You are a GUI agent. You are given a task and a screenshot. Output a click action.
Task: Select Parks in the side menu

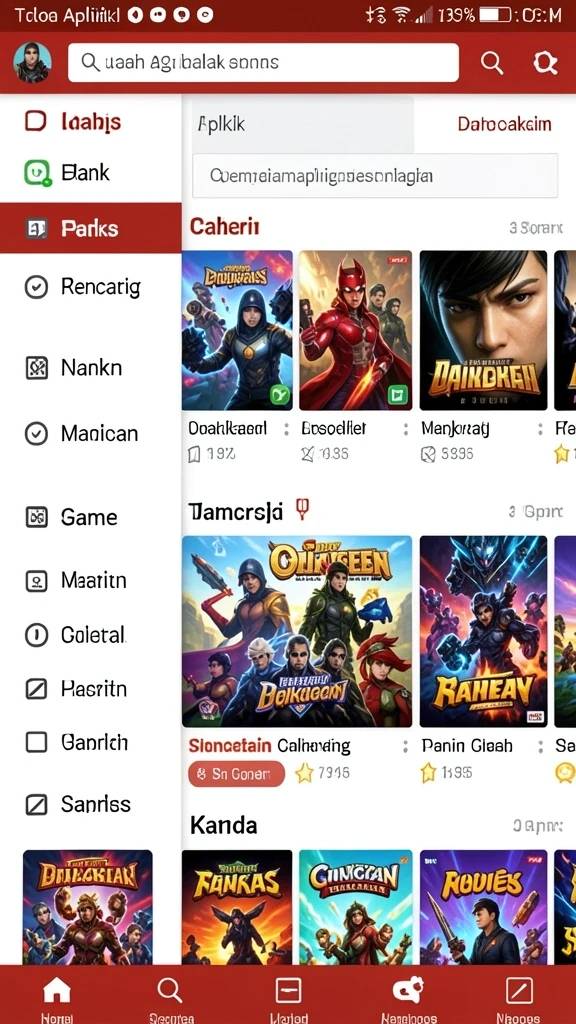91,228
